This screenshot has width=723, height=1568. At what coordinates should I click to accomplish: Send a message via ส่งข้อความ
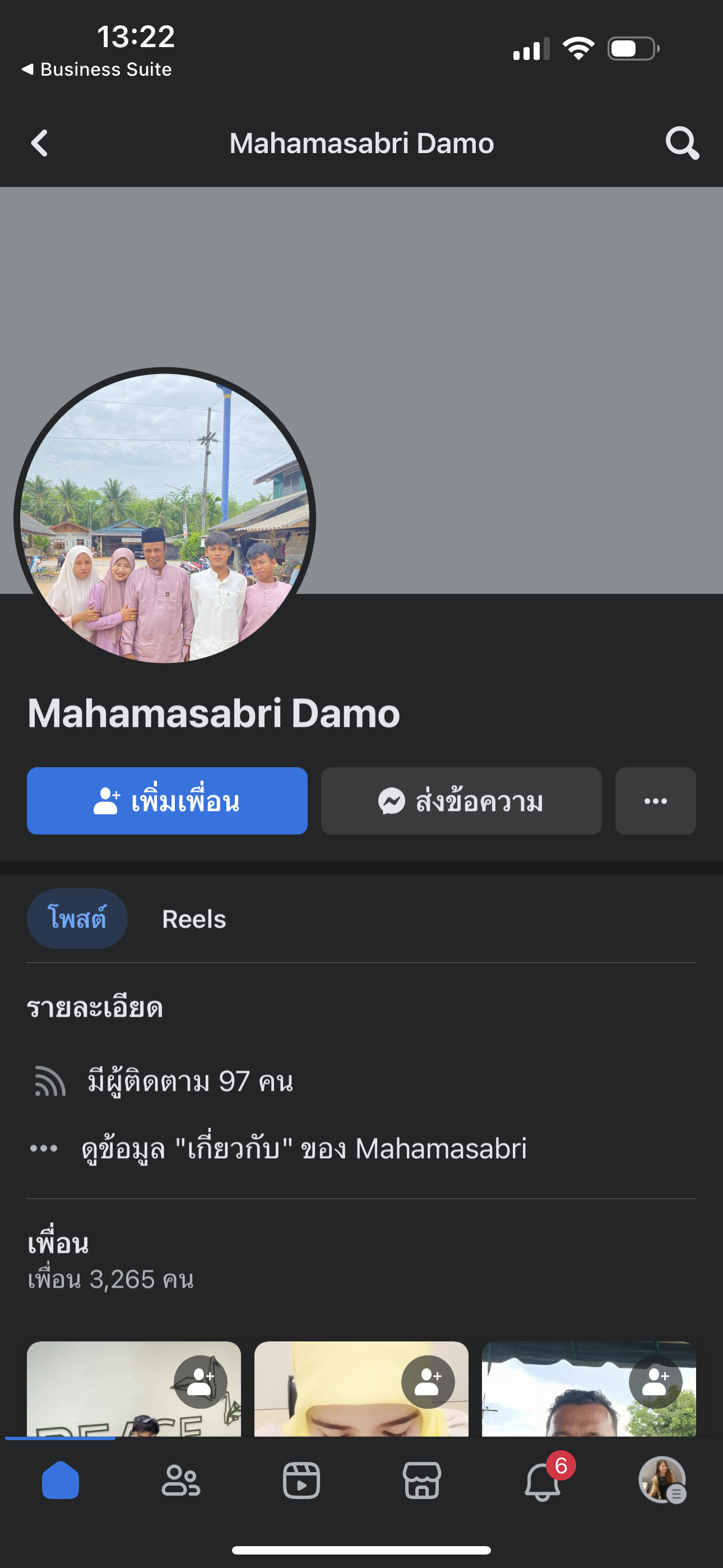tap(461, 800)
